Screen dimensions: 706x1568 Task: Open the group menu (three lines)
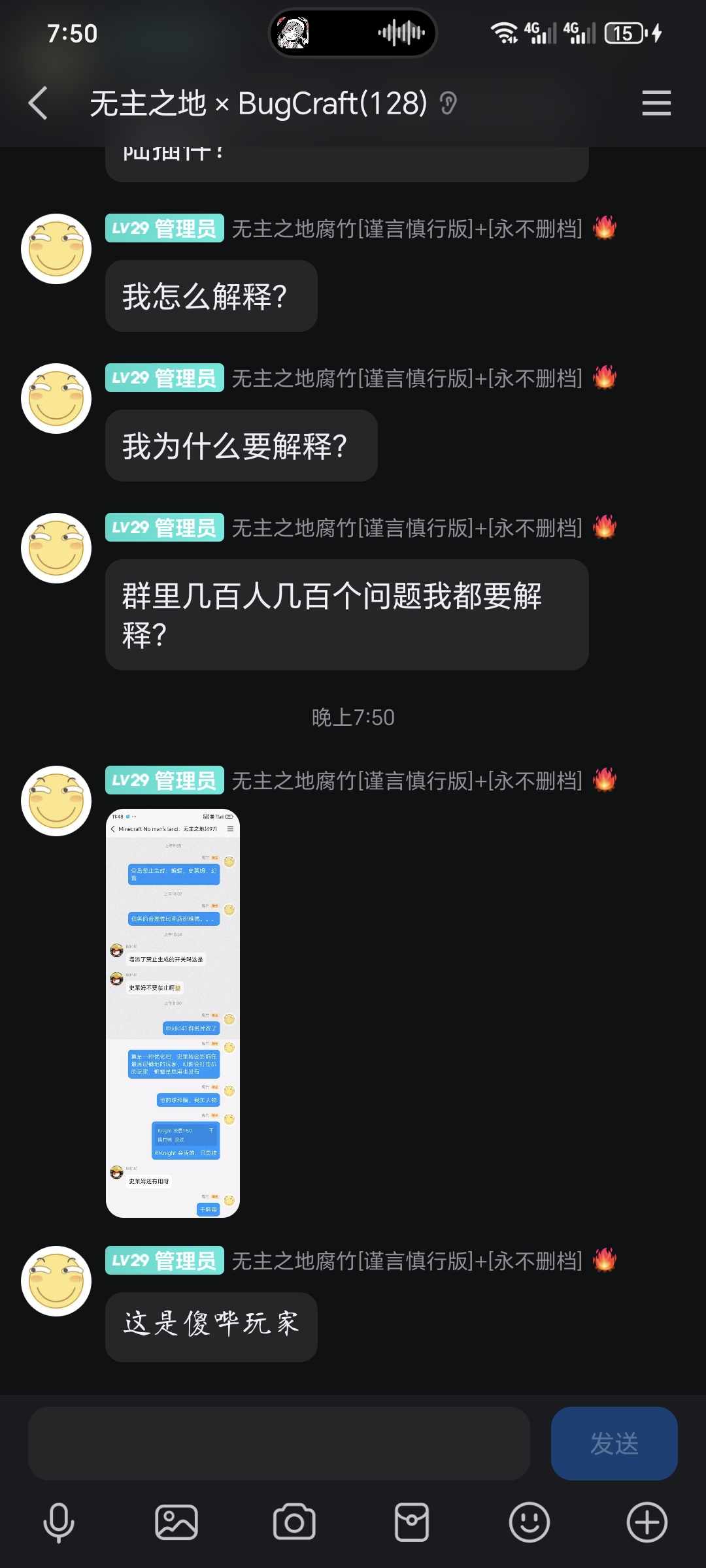pyautogui.click(x=656, y=103)
